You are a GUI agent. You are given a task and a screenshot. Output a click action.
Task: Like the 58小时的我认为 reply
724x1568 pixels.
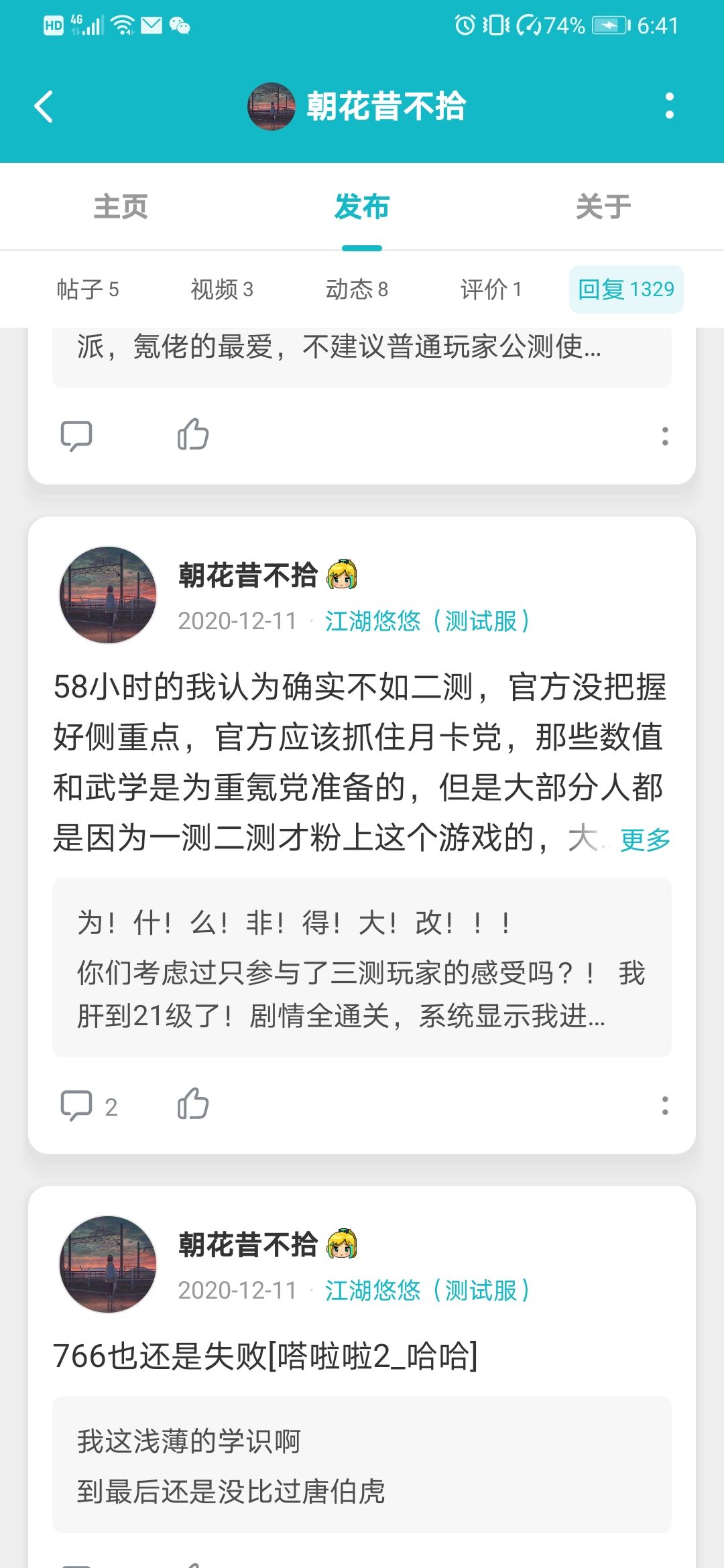193,1104
